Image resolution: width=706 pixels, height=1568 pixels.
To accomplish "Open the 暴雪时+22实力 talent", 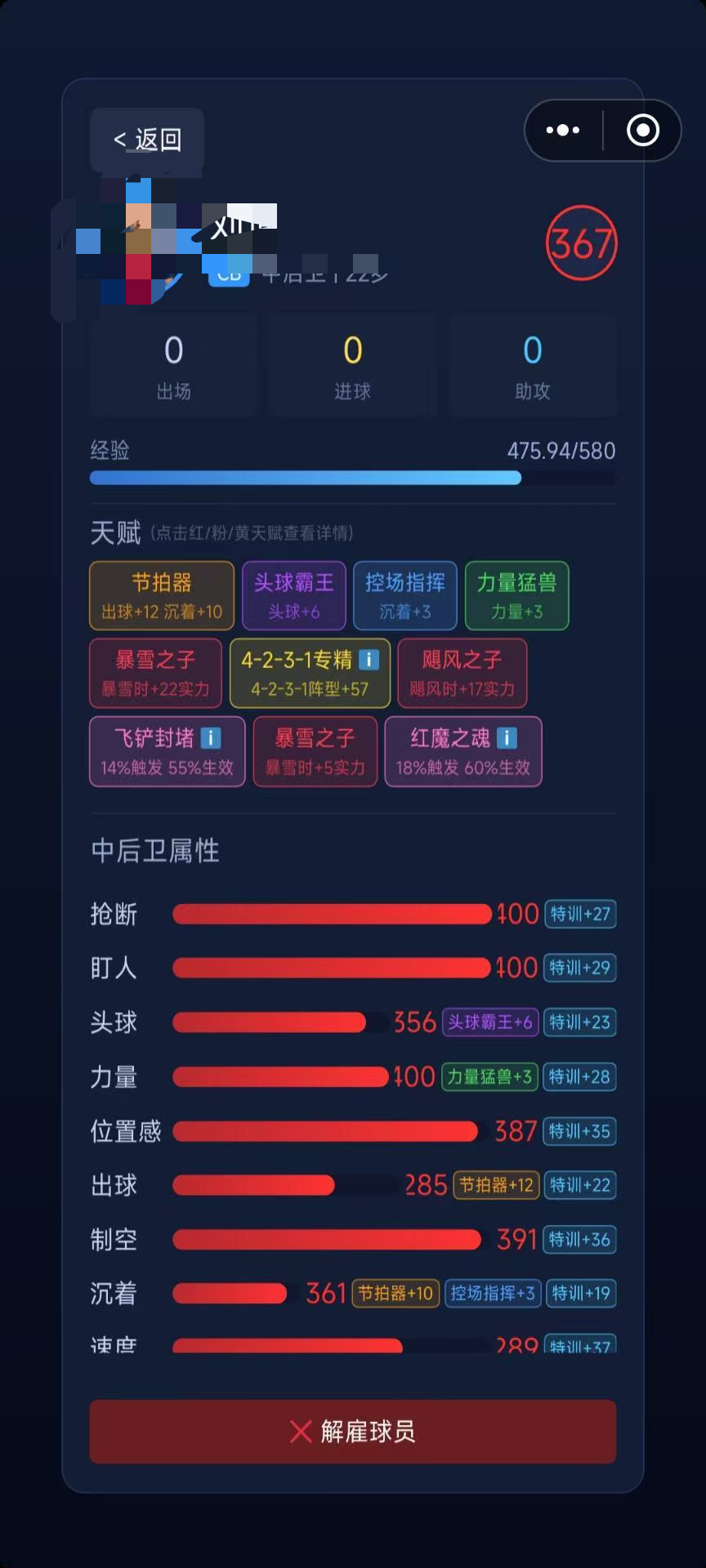I will click(x=155, y=673).
